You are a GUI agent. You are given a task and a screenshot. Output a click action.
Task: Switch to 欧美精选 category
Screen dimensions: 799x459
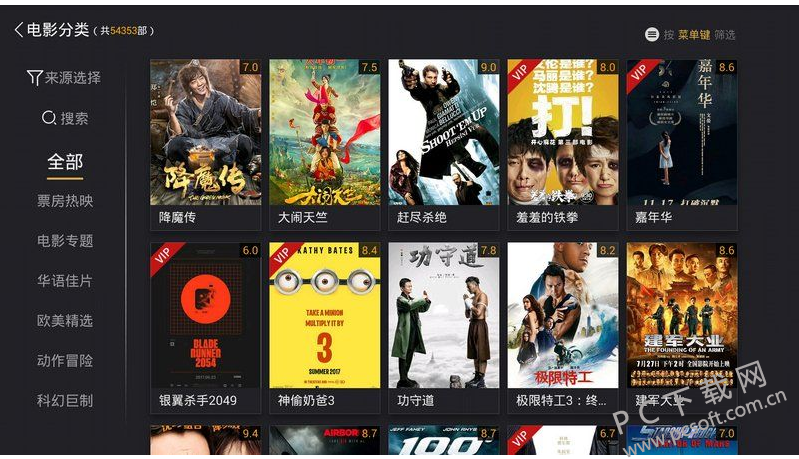pos(65,321)
